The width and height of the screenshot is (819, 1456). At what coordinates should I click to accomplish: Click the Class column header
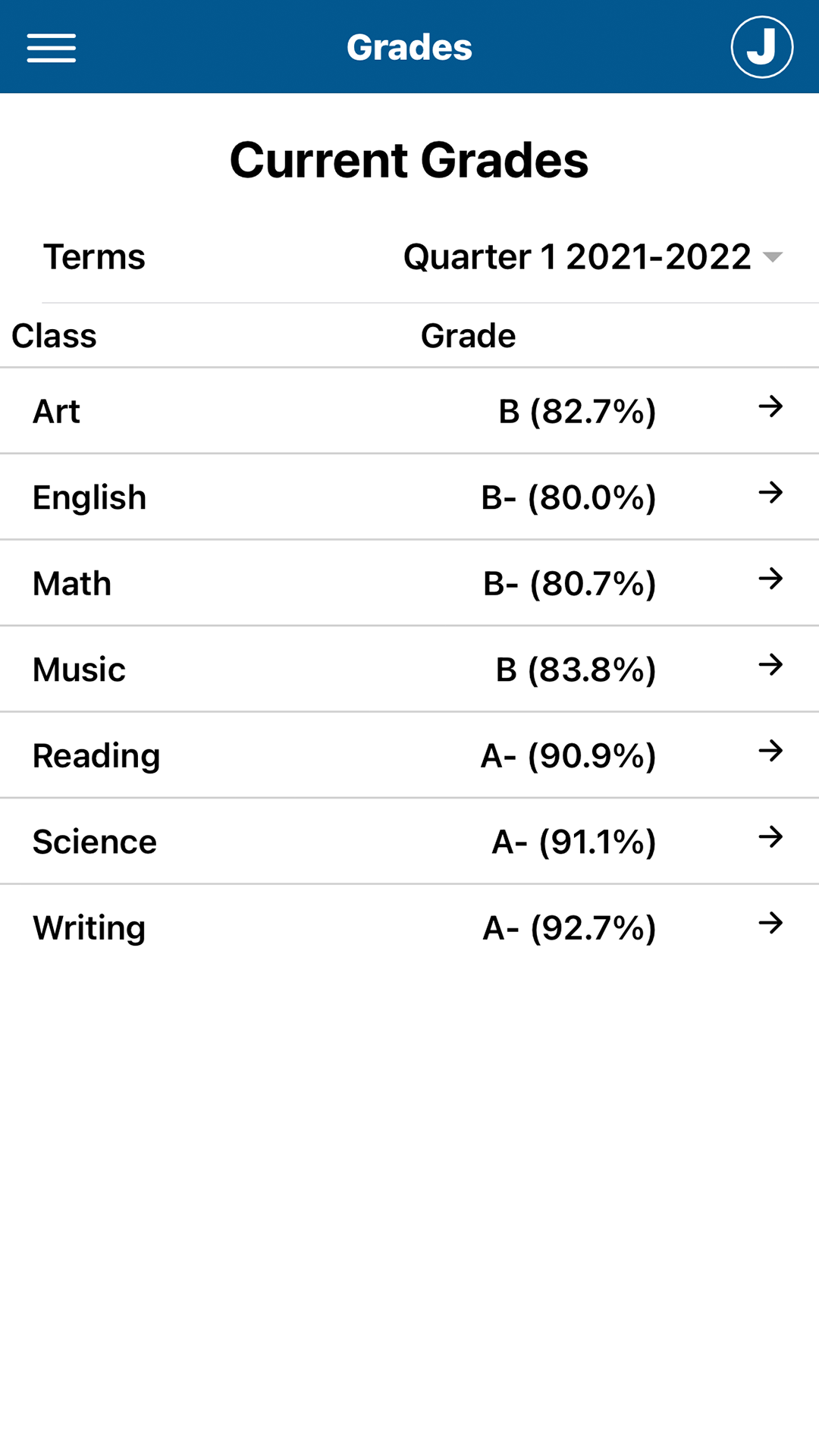tap(53, 334)
